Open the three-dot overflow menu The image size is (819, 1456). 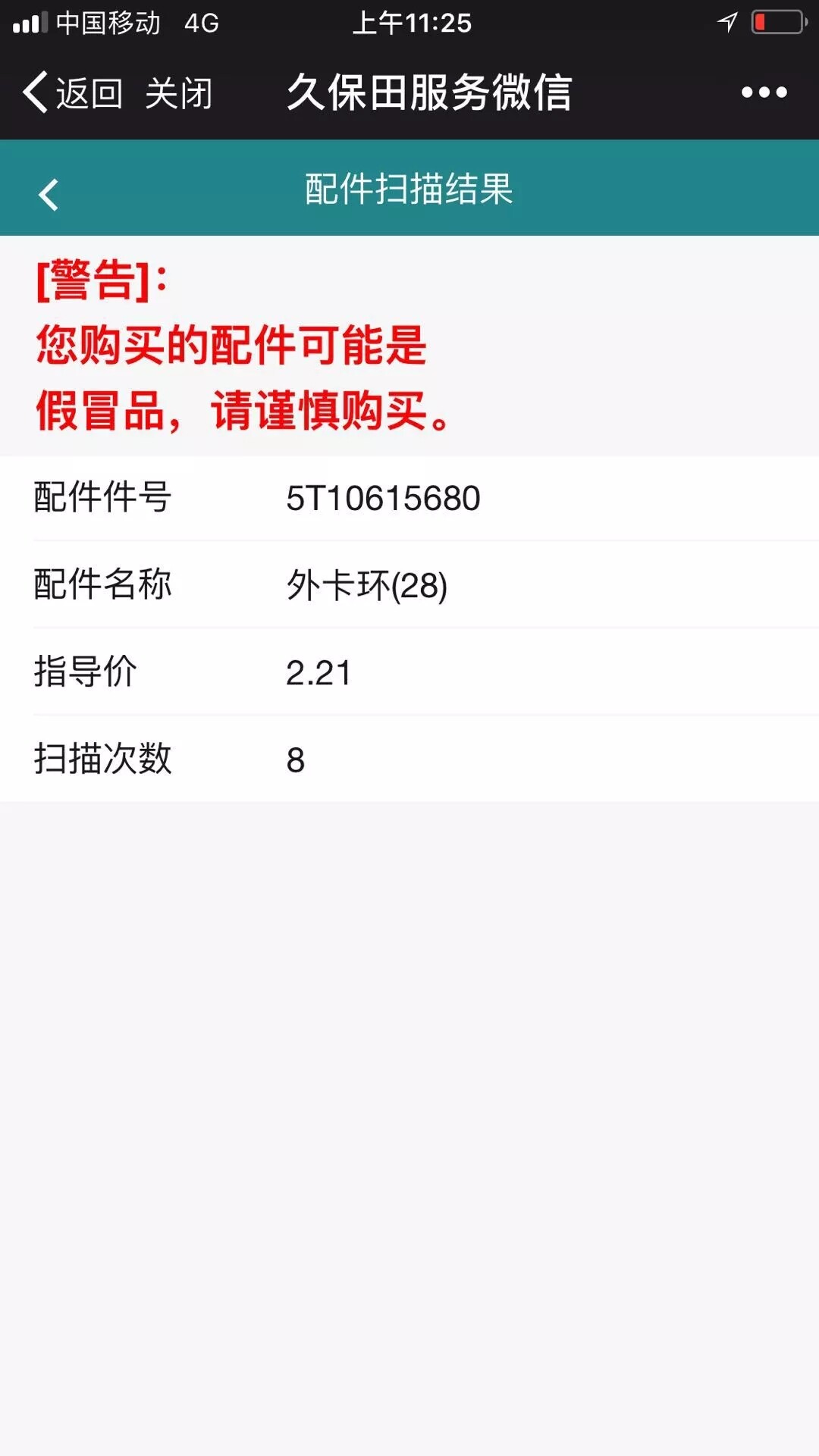(x=764, y=92)
